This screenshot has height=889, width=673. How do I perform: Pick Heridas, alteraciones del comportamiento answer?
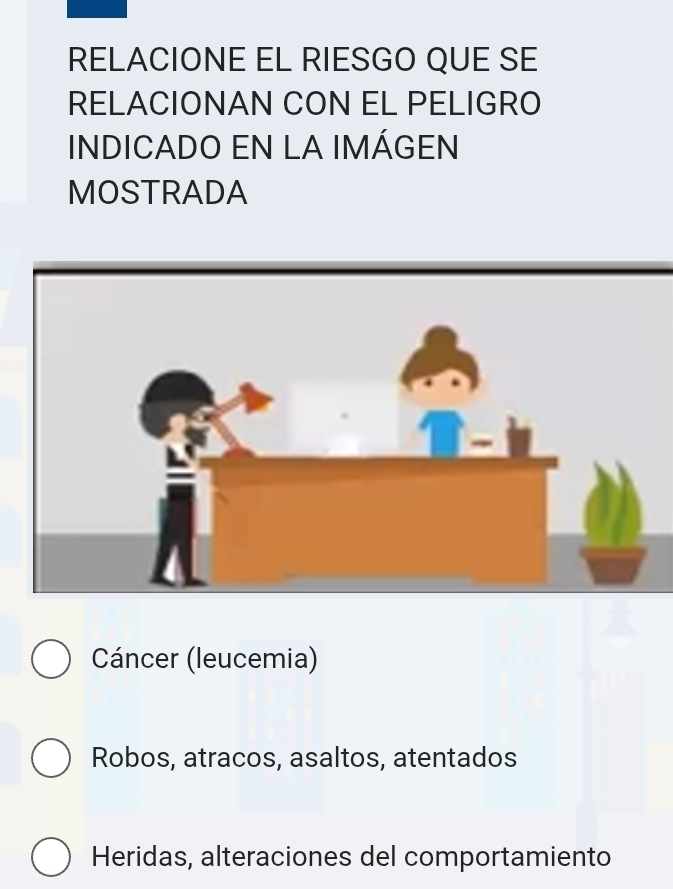tap(51, 857)
